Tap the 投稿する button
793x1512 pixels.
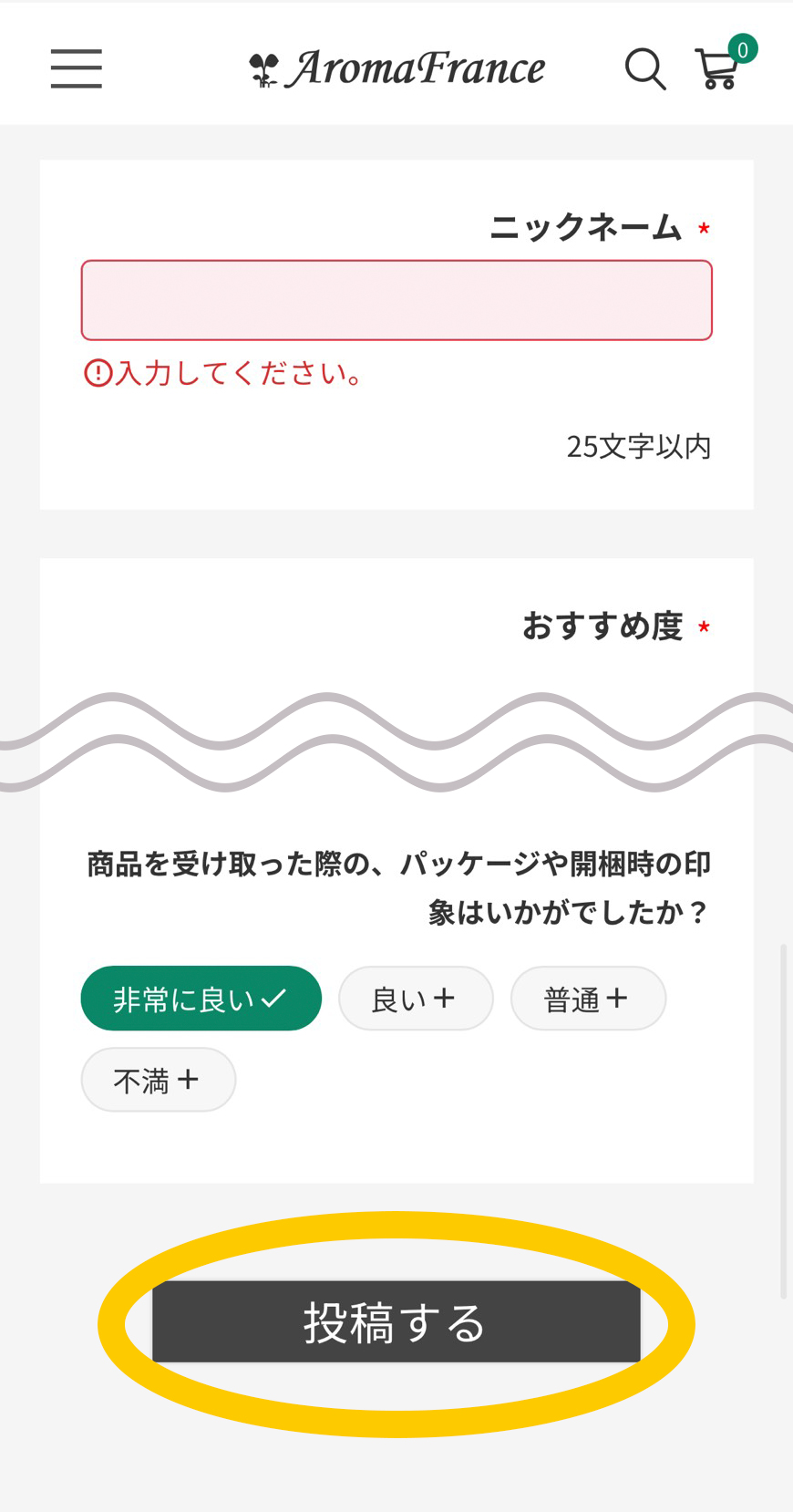[396, 1321]
